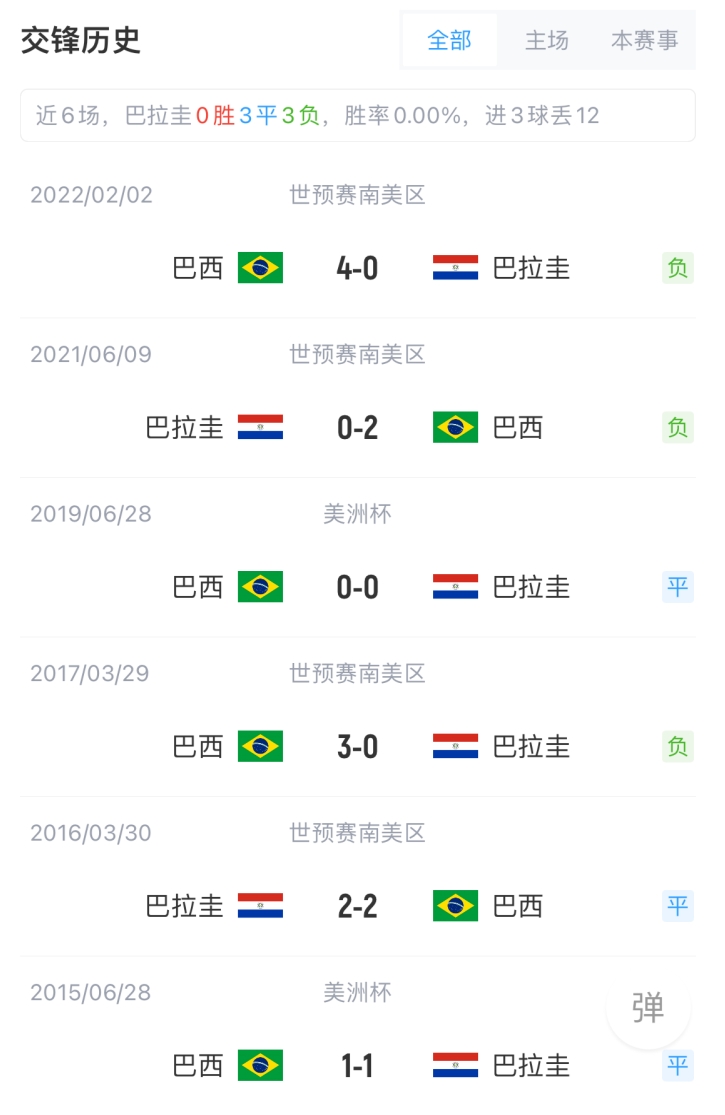View the 2019/06/28 美洲杯 0-0 match
725x1115 pixels.
tap(357, 587)
